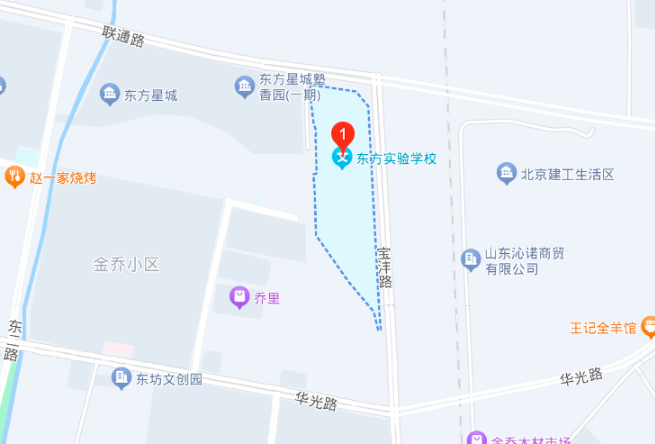Open the 山东沁诺商贸有限公司 company marker
This screenshot has width=655, height=444.
[x=470, y=259]
